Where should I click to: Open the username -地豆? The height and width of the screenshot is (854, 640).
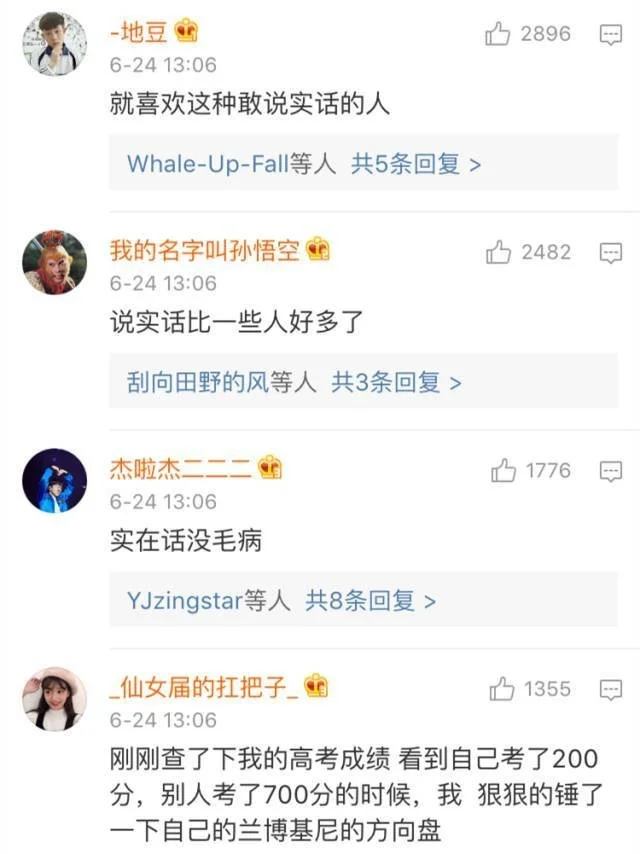pos(138,32)
